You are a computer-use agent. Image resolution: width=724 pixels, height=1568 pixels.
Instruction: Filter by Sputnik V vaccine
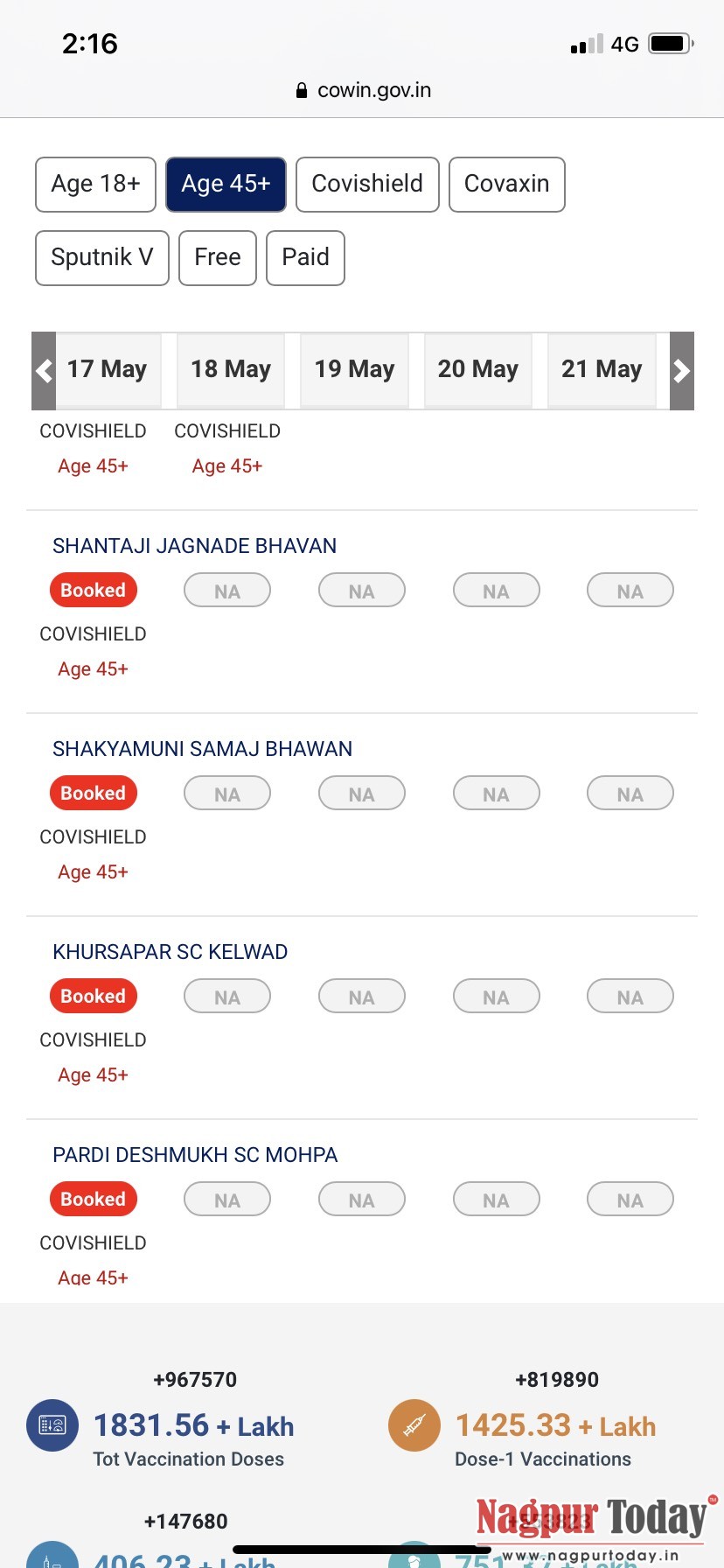coord(101,257)
